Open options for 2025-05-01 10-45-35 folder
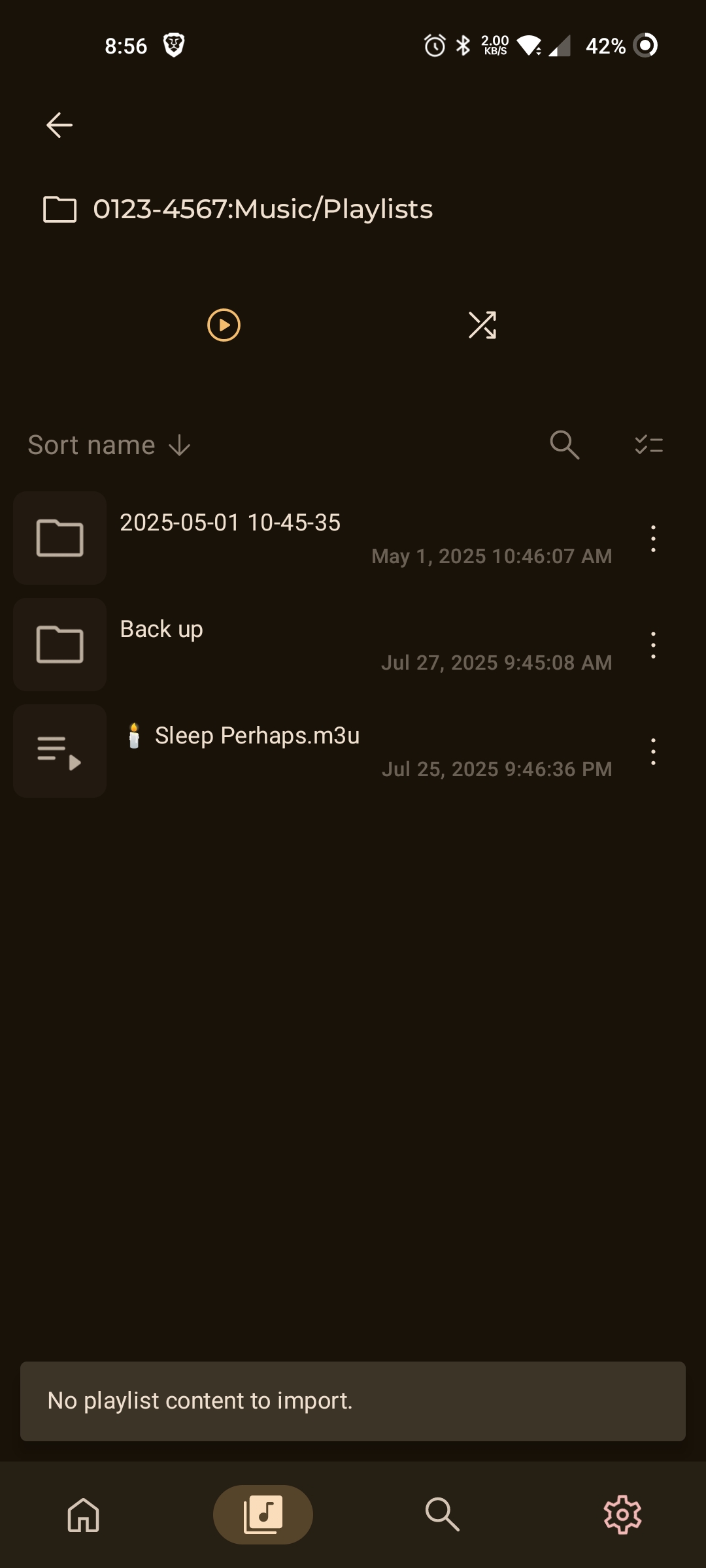This screenshot has height=1568, width=706. pyautogui.click(x=652, y=538)
